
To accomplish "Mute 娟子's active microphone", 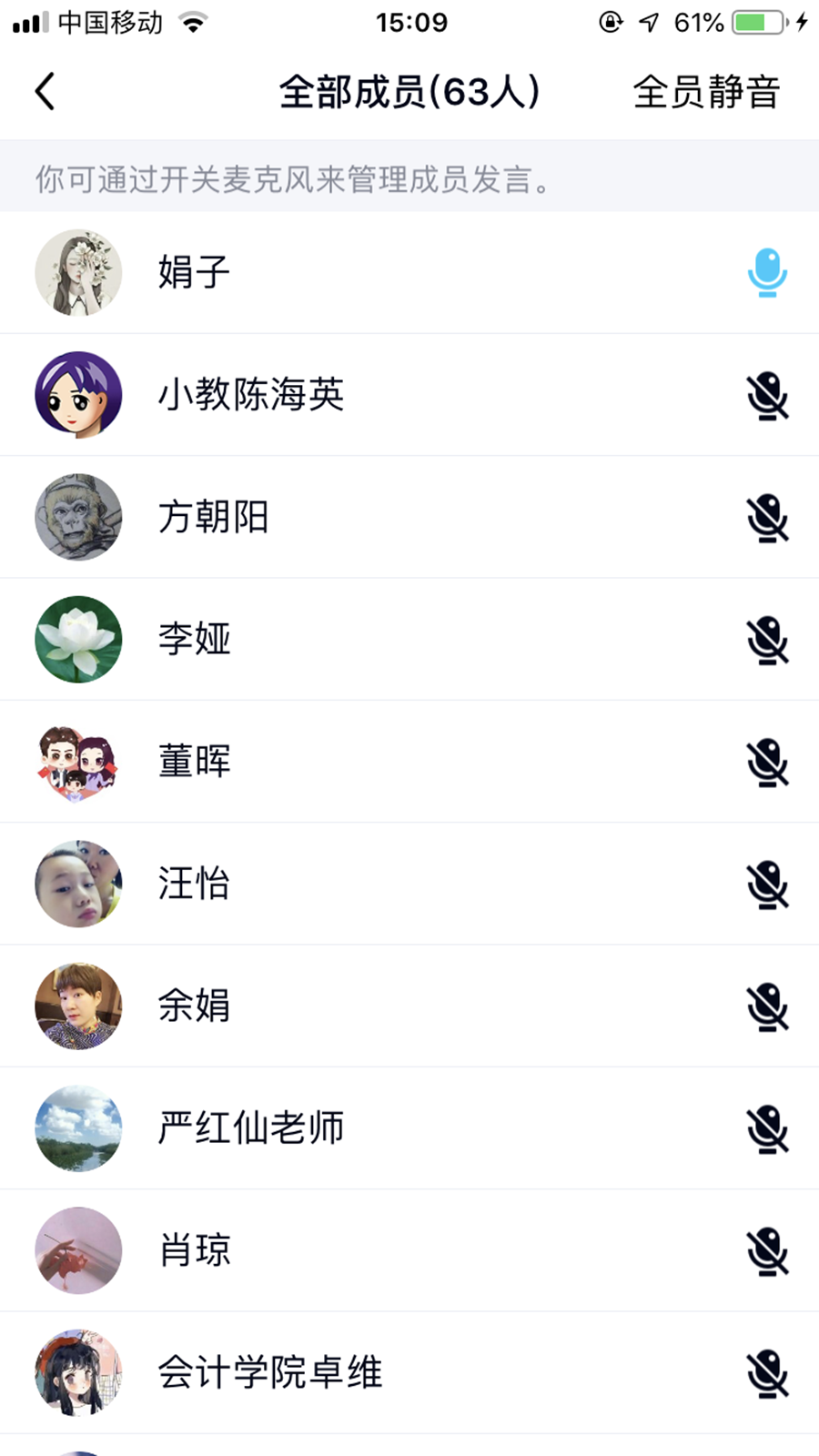I will [x=767, y=272].
